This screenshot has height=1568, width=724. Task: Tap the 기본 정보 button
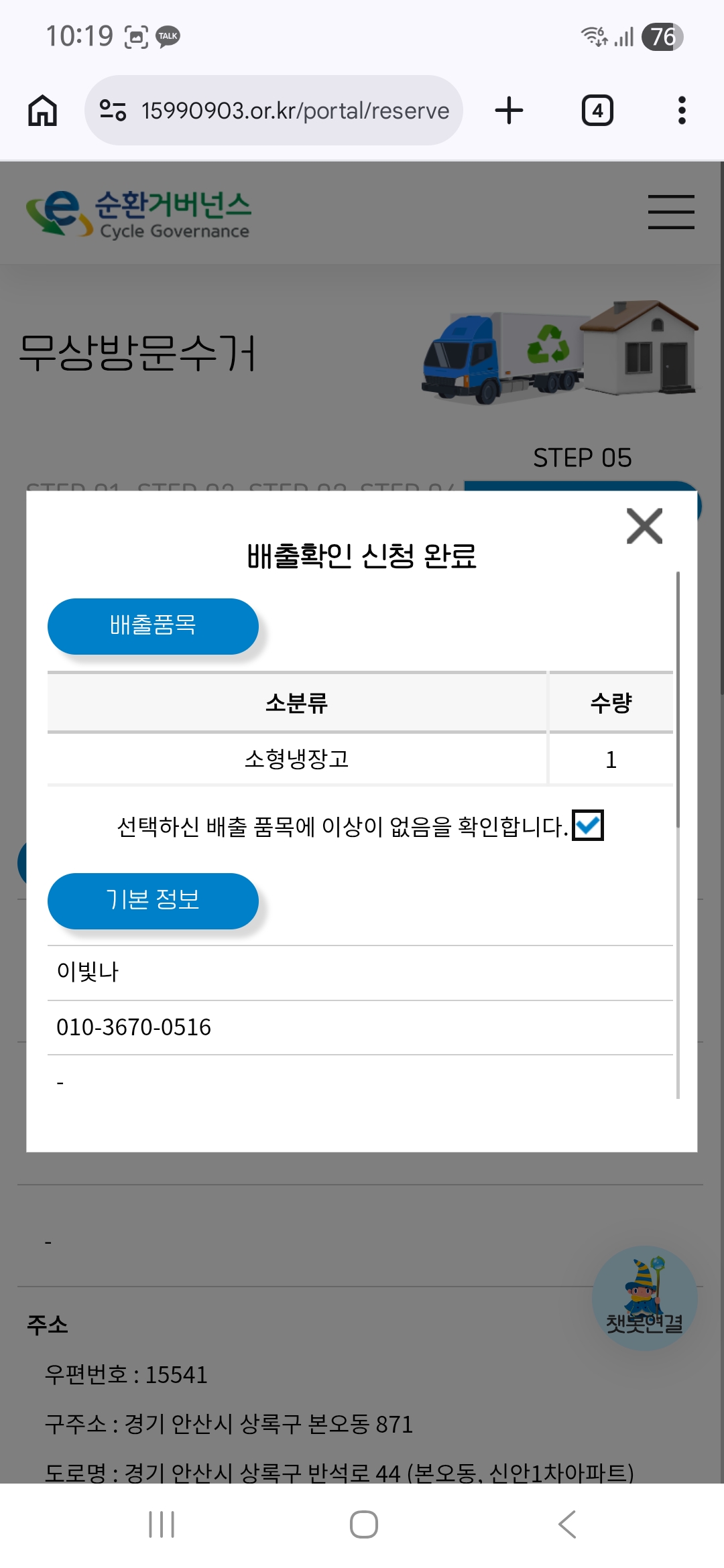click(x=153, y=901)
